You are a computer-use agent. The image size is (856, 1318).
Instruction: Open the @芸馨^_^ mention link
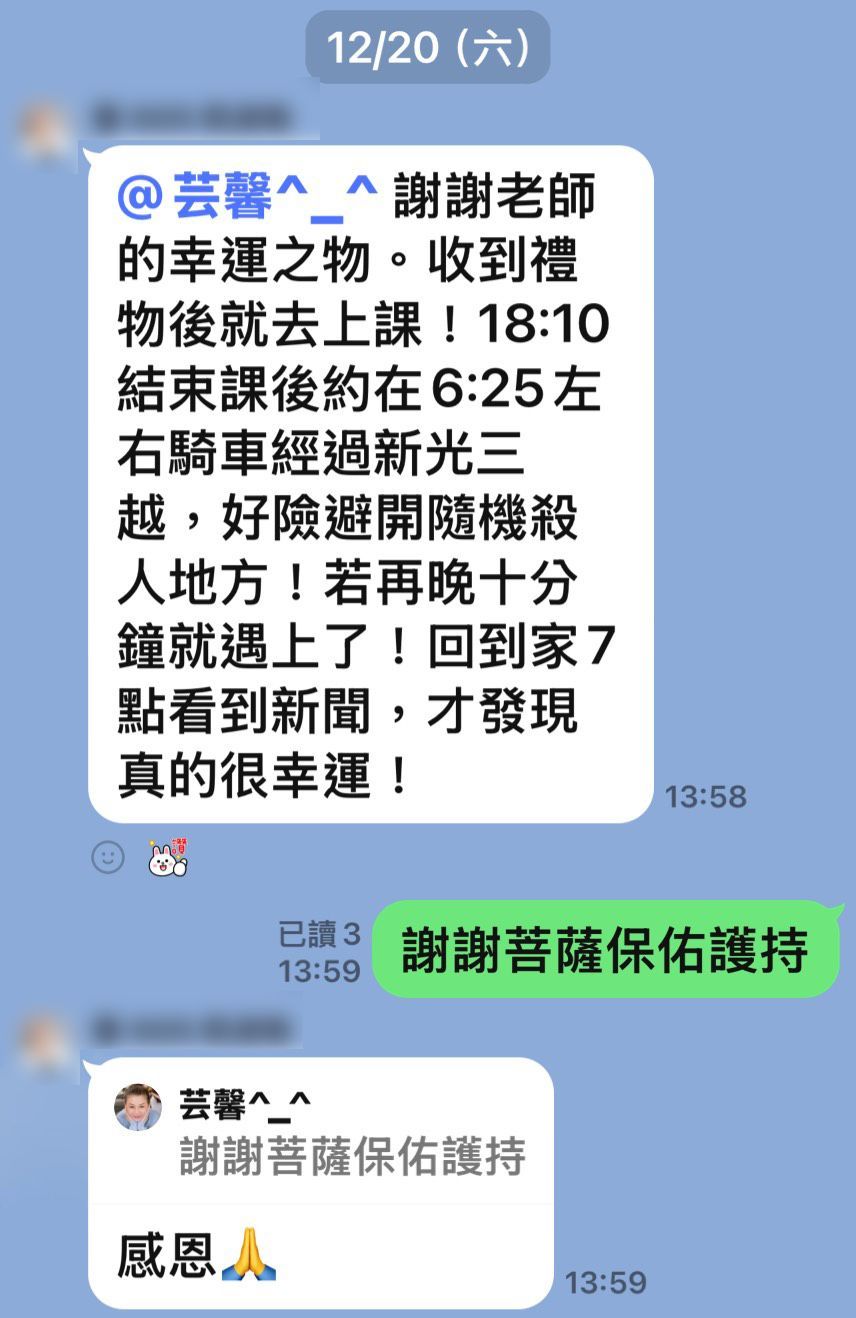[x=248, y=196]
